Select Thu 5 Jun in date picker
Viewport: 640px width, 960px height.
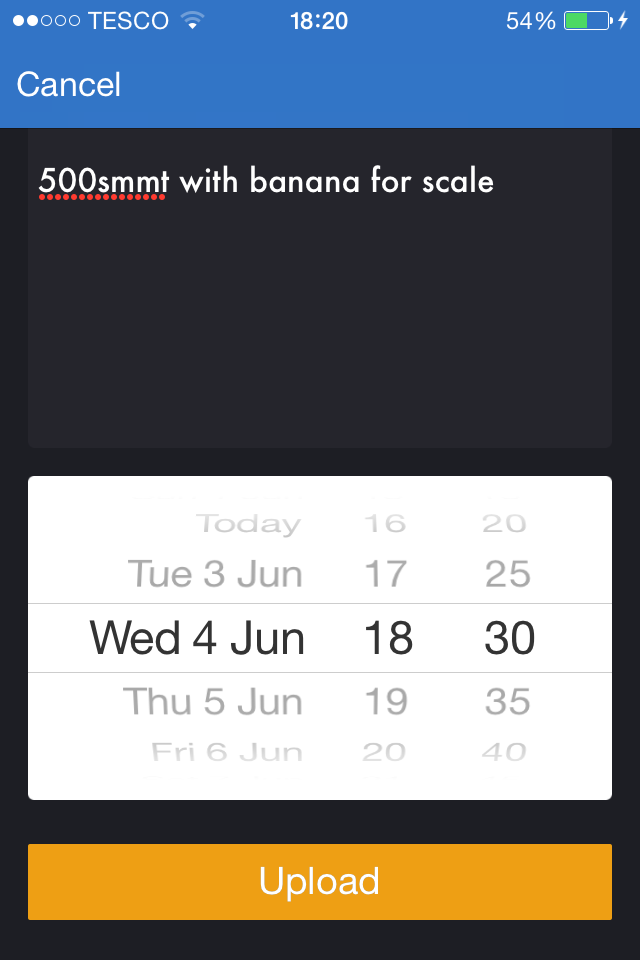tap(213, 702)
